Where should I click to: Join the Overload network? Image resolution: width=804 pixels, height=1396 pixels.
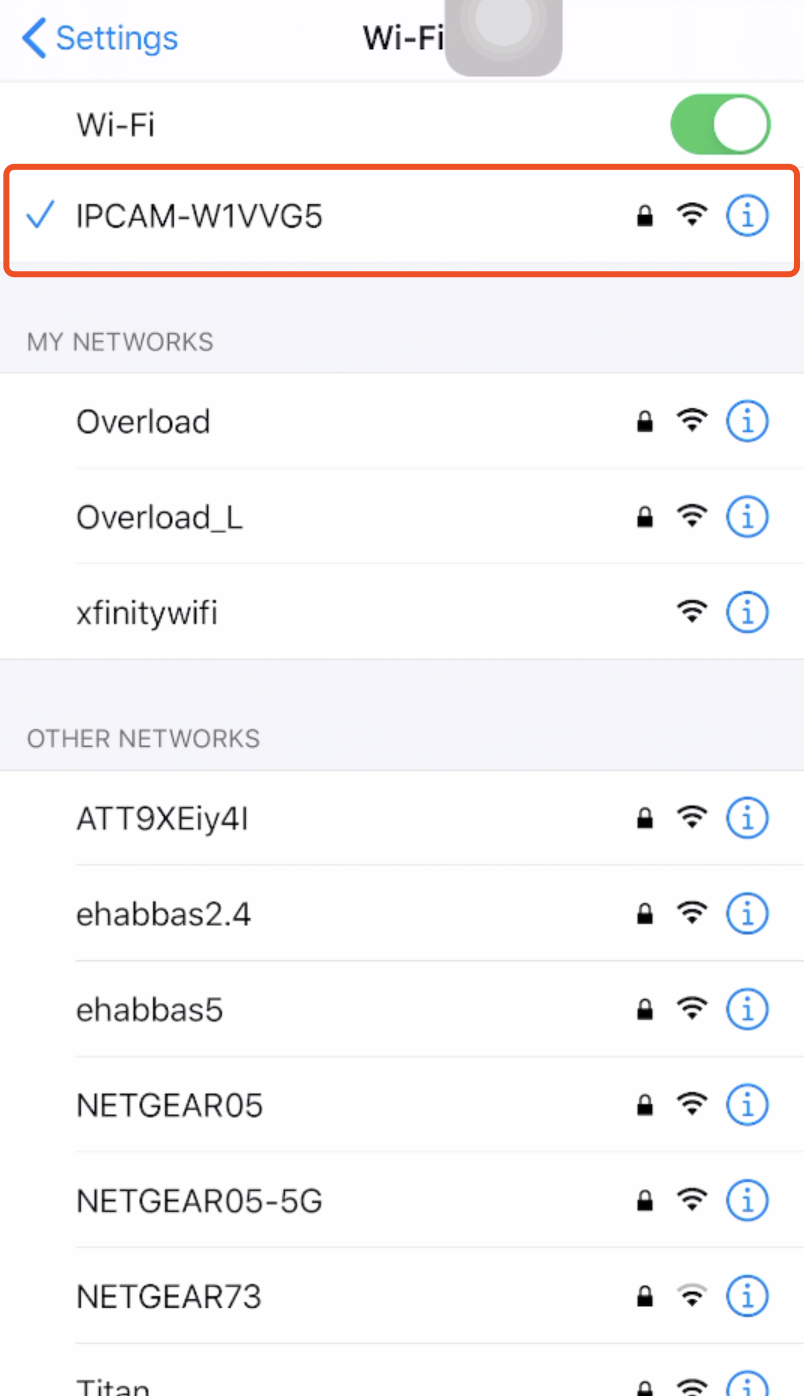(143, 422)
